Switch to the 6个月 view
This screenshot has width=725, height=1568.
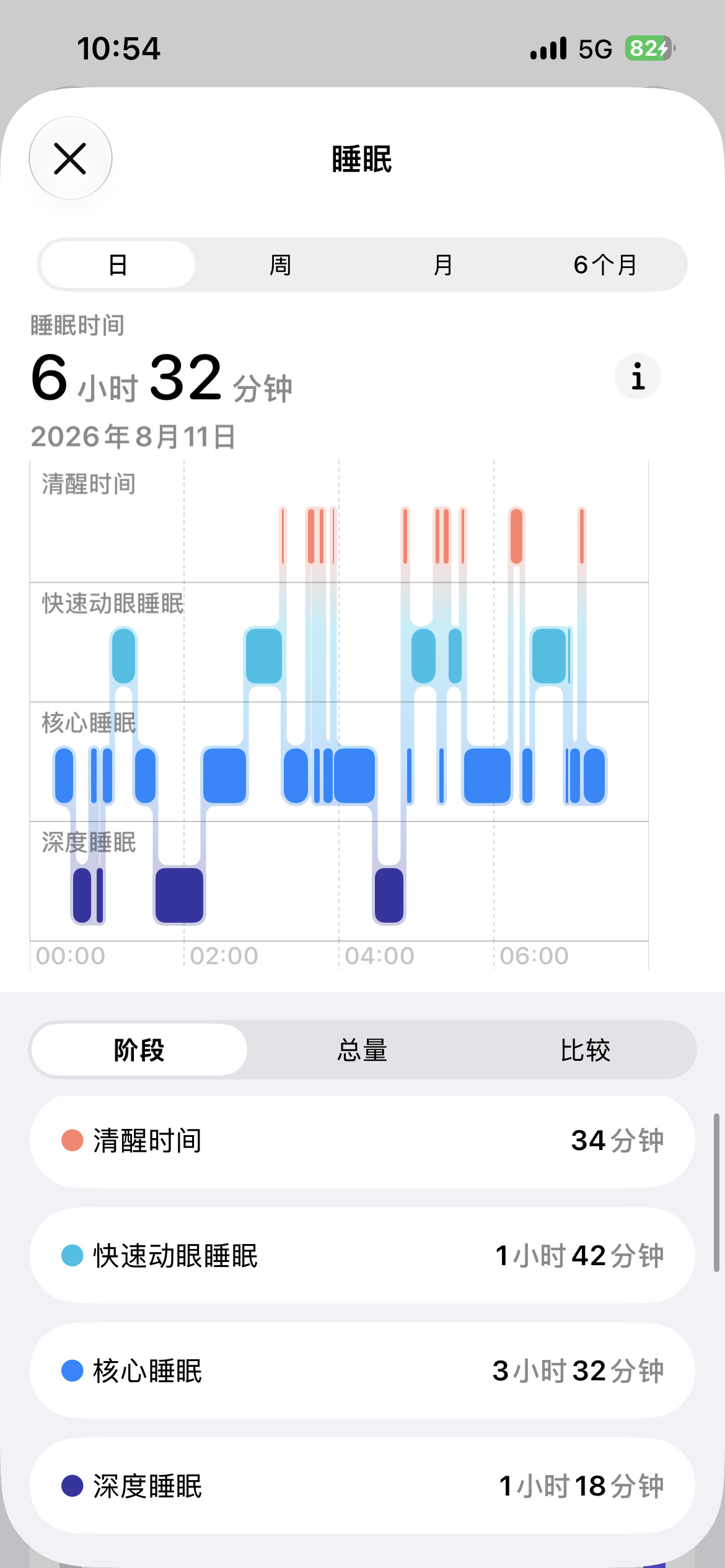coord(605,265)
